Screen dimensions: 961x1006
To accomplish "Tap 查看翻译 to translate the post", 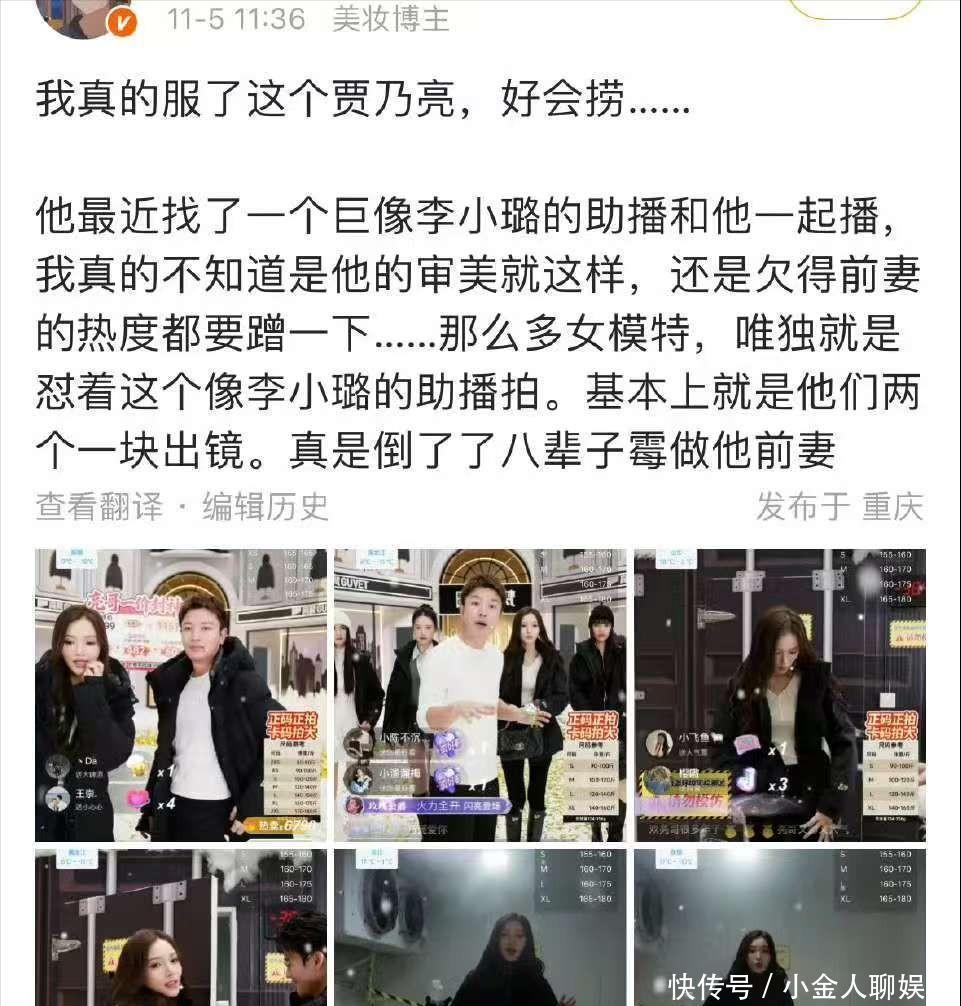I will (x=98, y=506).
